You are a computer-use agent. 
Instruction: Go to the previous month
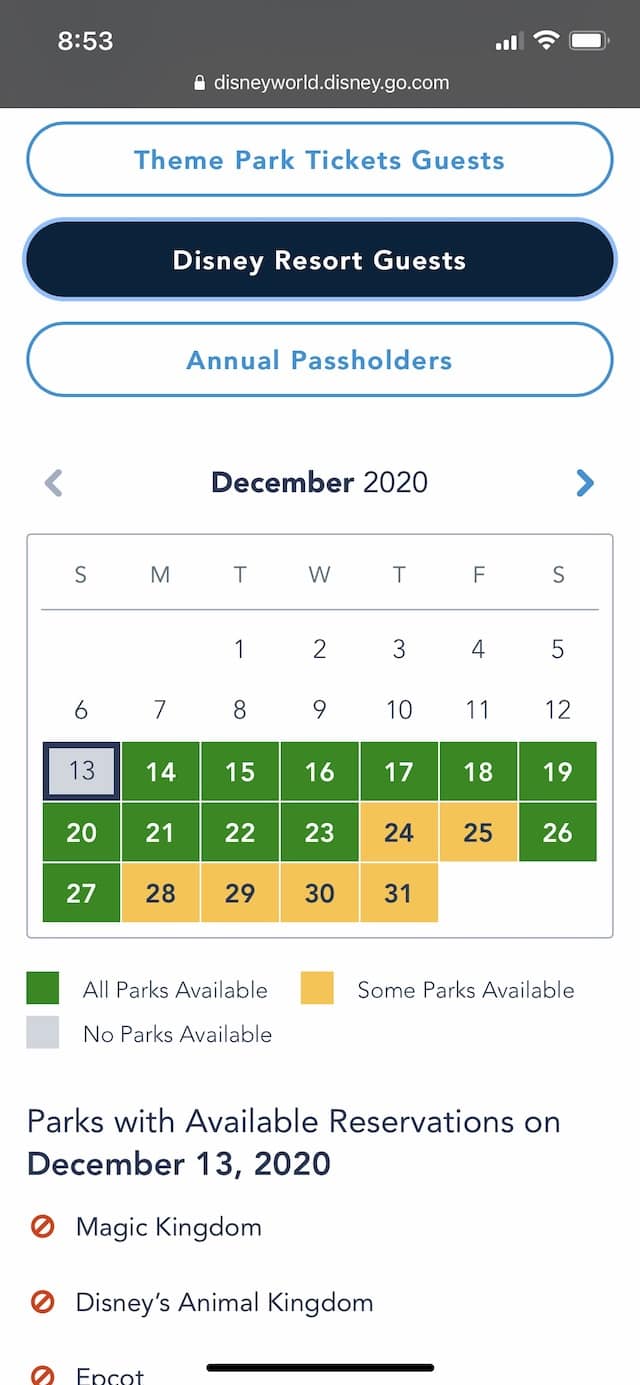click(54, 483)
